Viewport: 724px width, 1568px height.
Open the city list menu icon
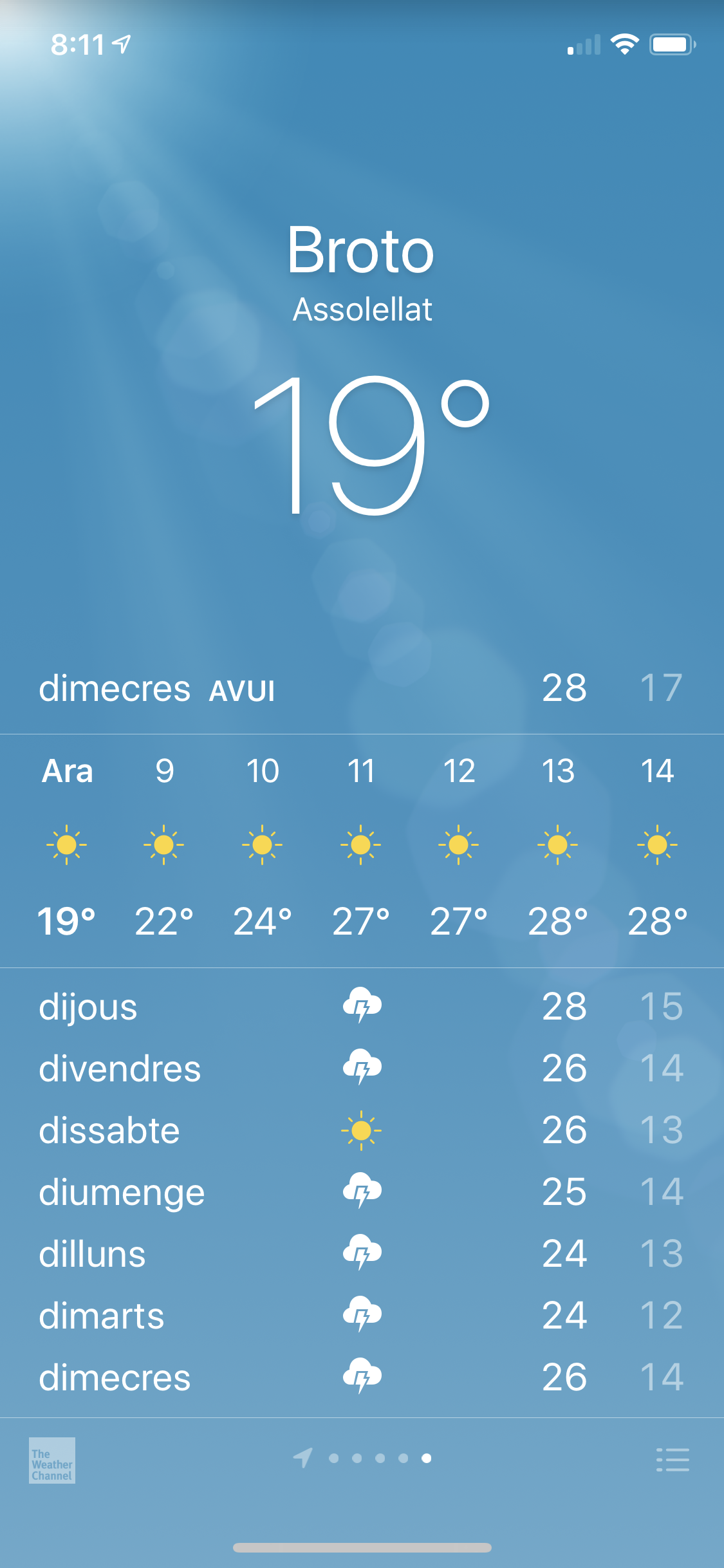(x=673, y=1459)
